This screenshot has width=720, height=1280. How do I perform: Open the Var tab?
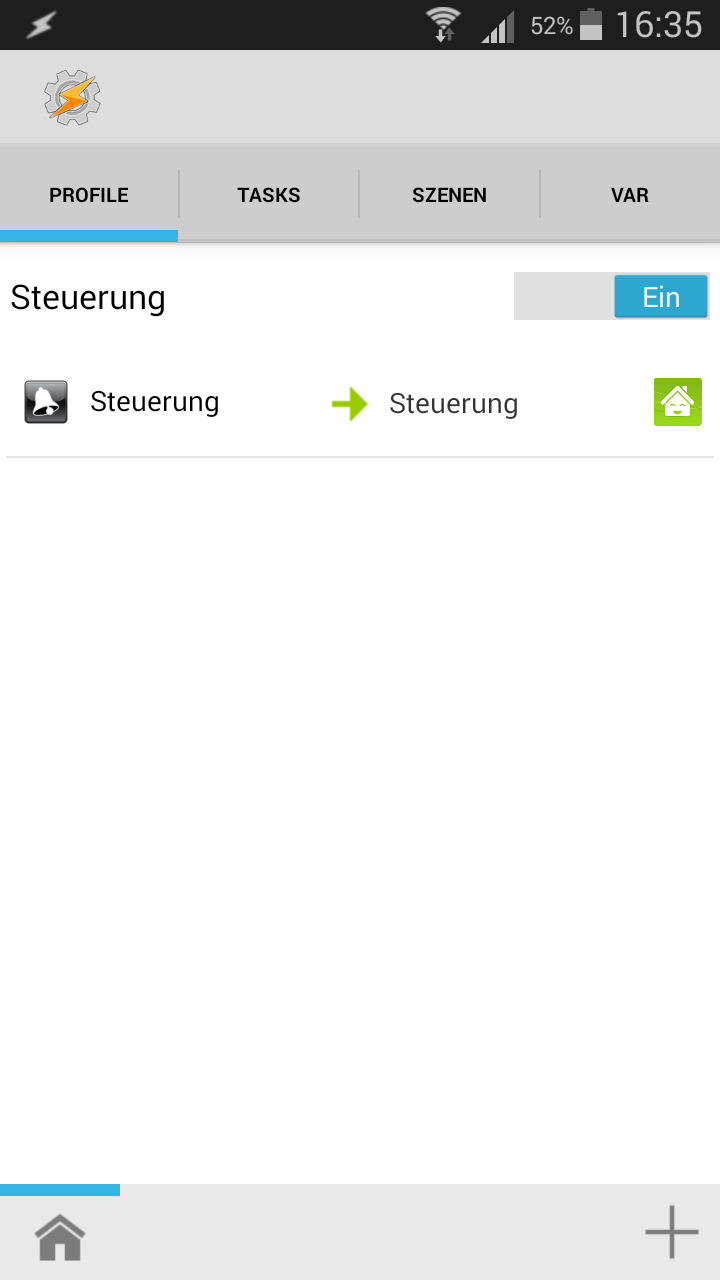click(x=630, y=195)
